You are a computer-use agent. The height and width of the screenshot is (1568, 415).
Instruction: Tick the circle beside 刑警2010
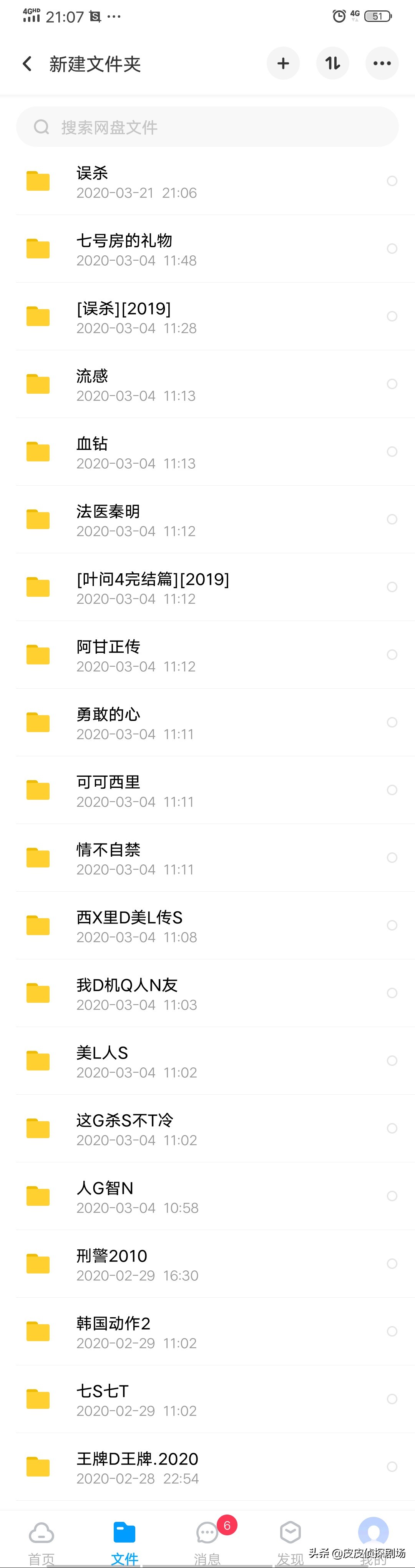392,1263
